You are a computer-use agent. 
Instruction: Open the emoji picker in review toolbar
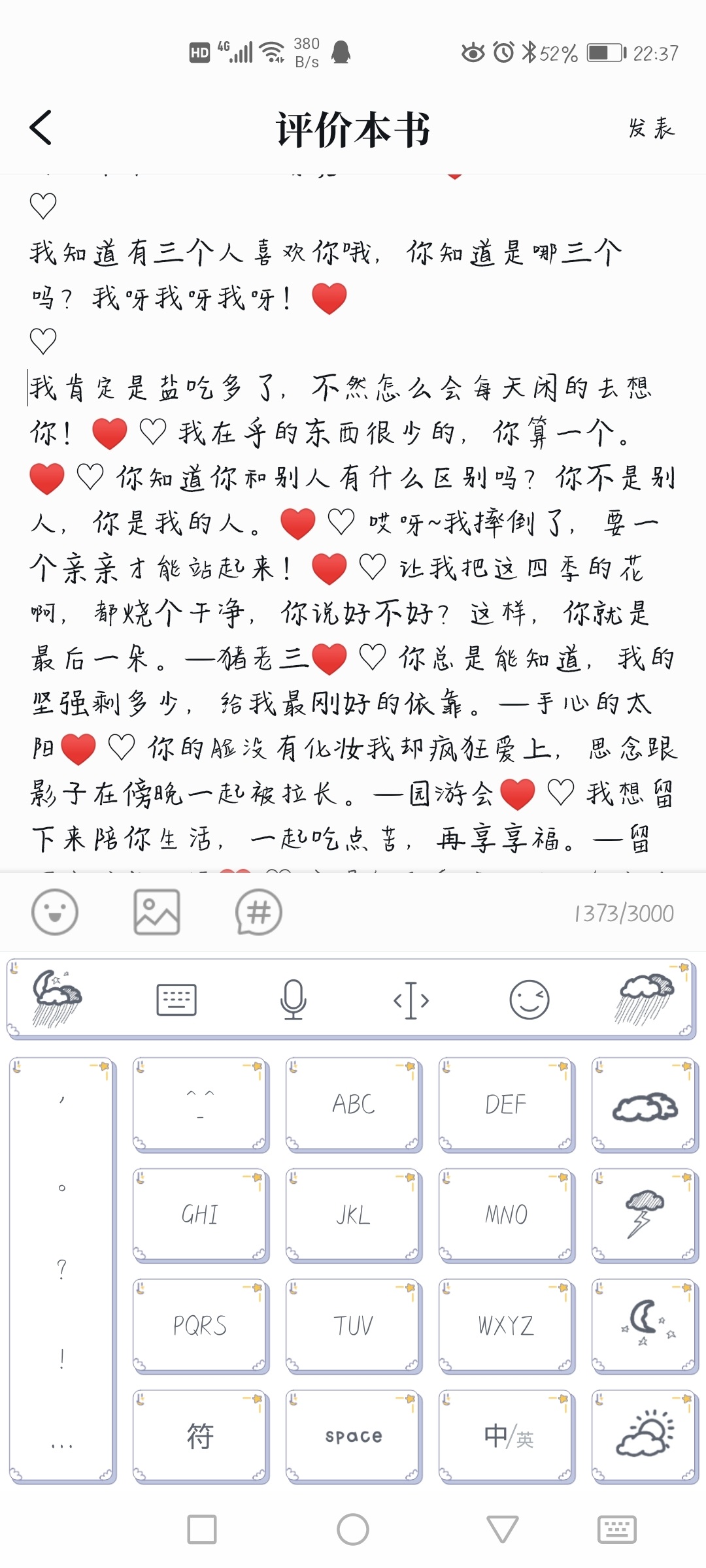[55, 912]
